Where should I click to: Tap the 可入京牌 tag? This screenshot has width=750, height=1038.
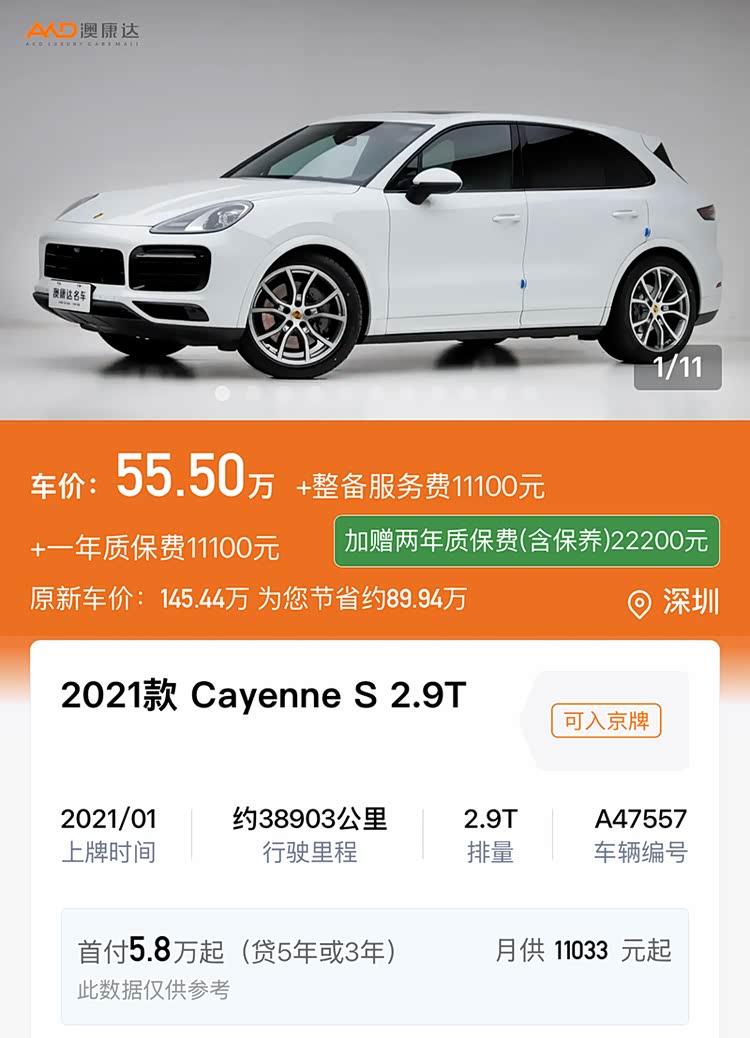coord(606,721)
